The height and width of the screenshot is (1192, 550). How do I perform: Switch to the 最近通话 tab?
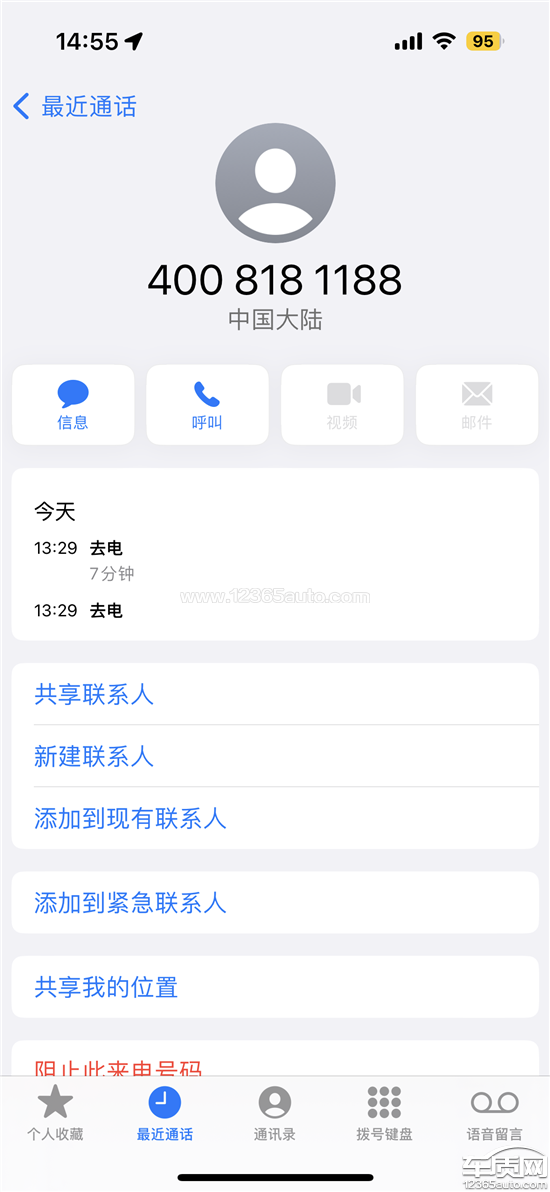point(165,1113)
